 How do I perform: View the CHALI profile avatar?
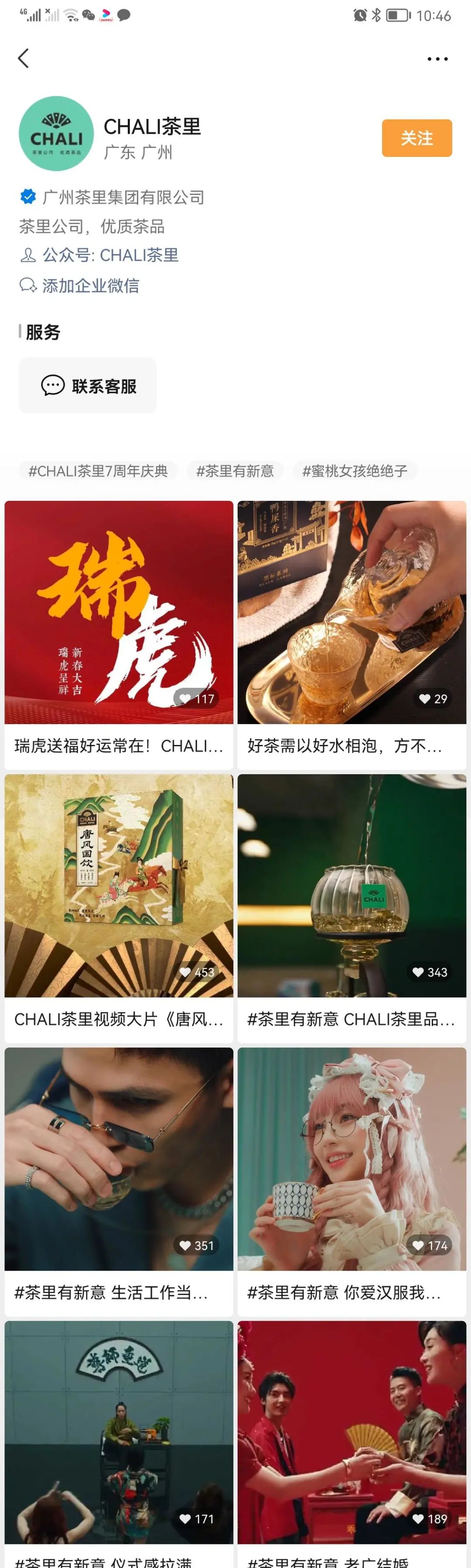pos(56,133)
